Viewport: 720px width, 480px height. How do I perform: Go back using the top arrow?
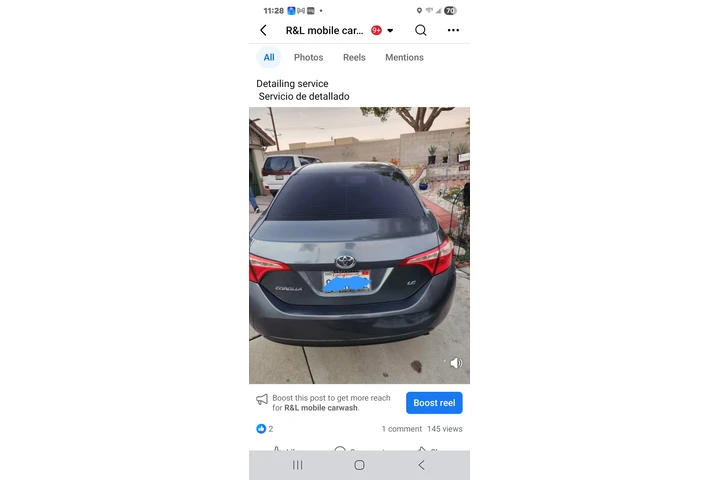[x=263, y=30]
